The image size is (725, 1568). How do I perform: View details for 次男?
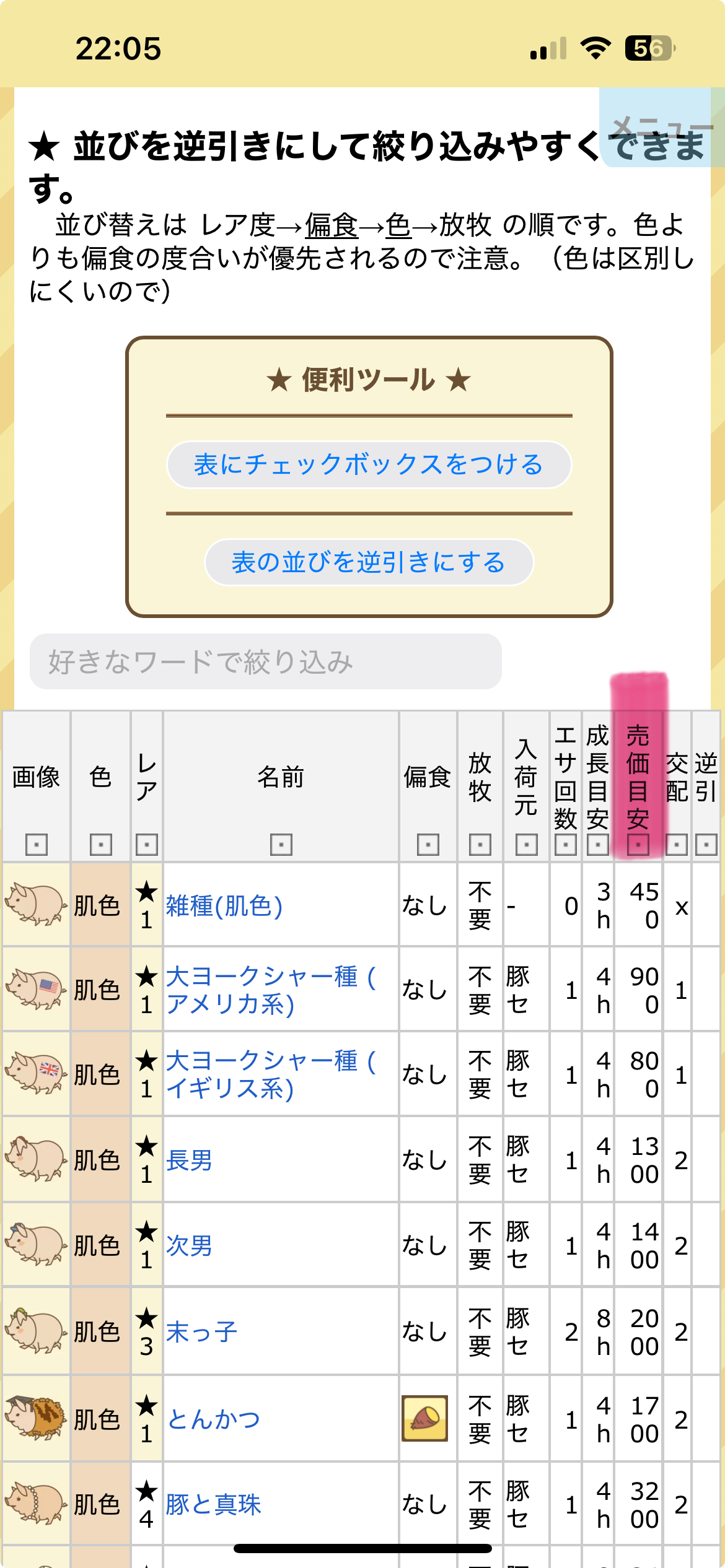190,1245
